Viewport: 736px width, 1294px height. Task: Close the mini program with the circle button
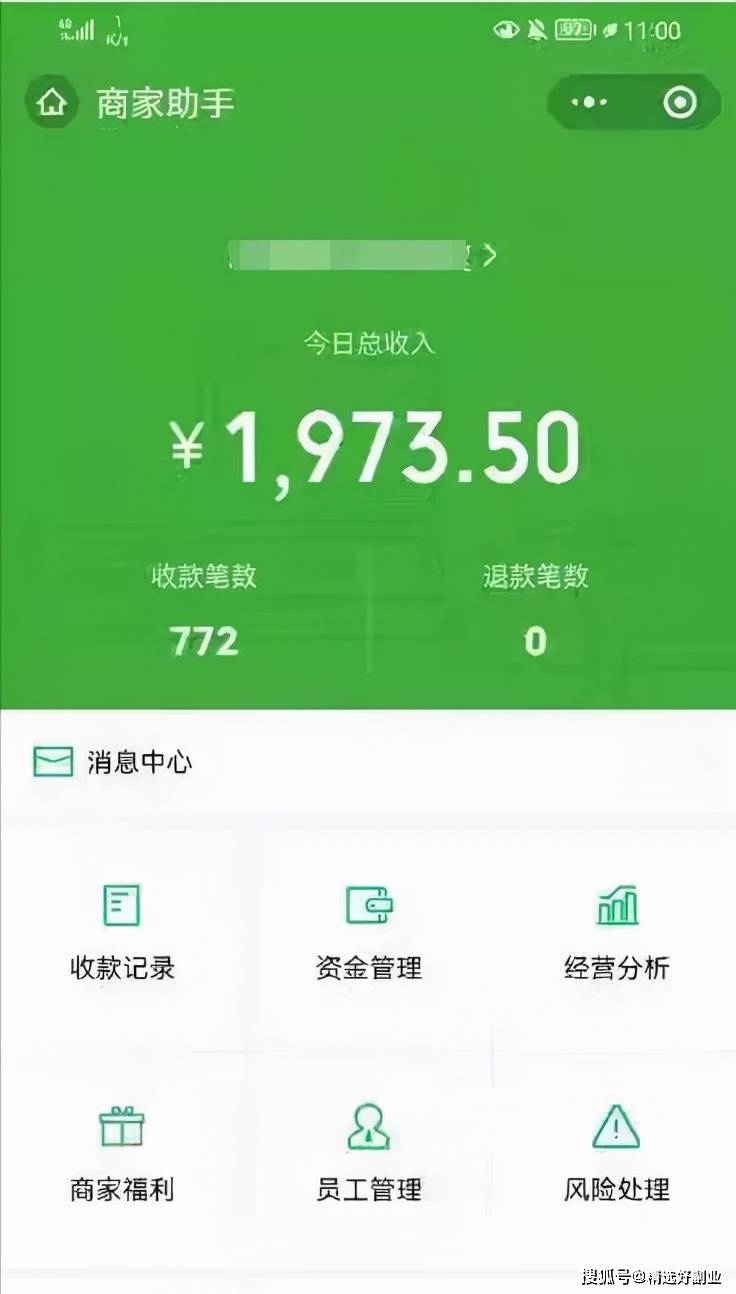click(x=680, y=102)
